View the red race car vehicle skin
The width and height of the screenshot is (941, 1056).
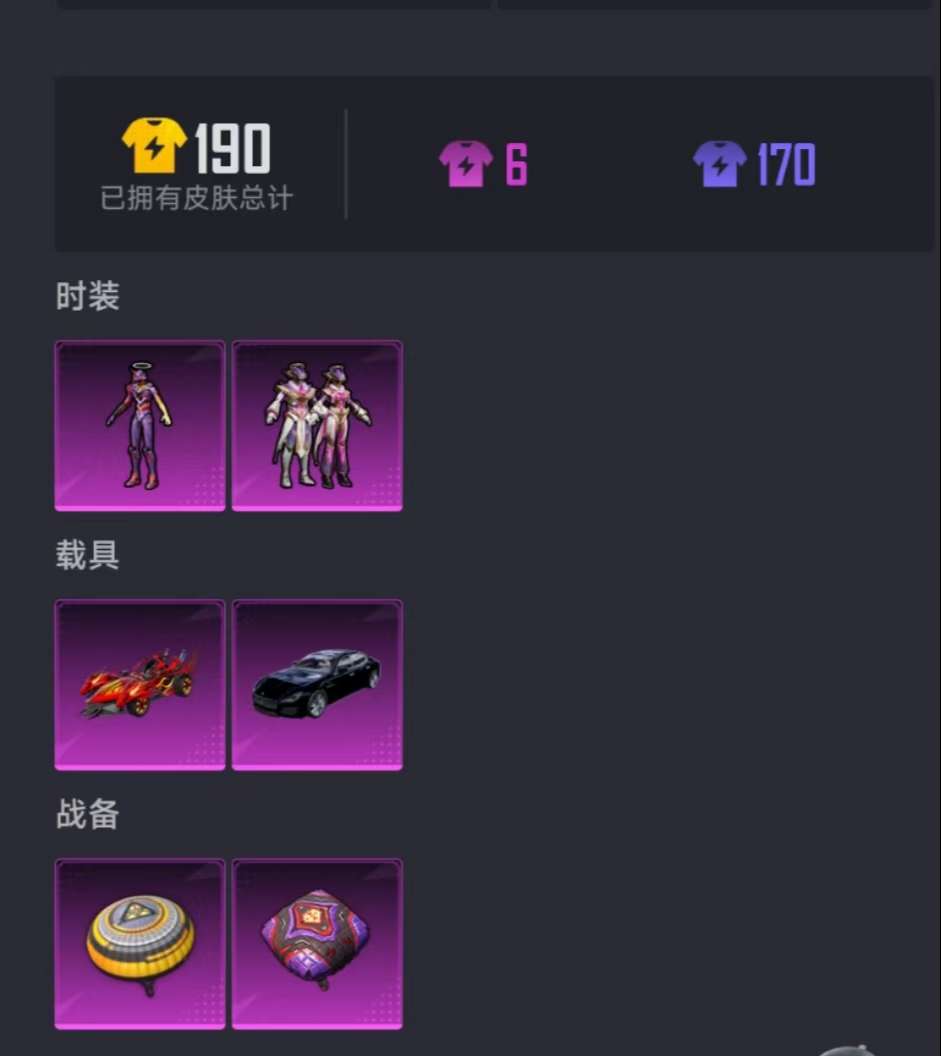click(140, 684)
